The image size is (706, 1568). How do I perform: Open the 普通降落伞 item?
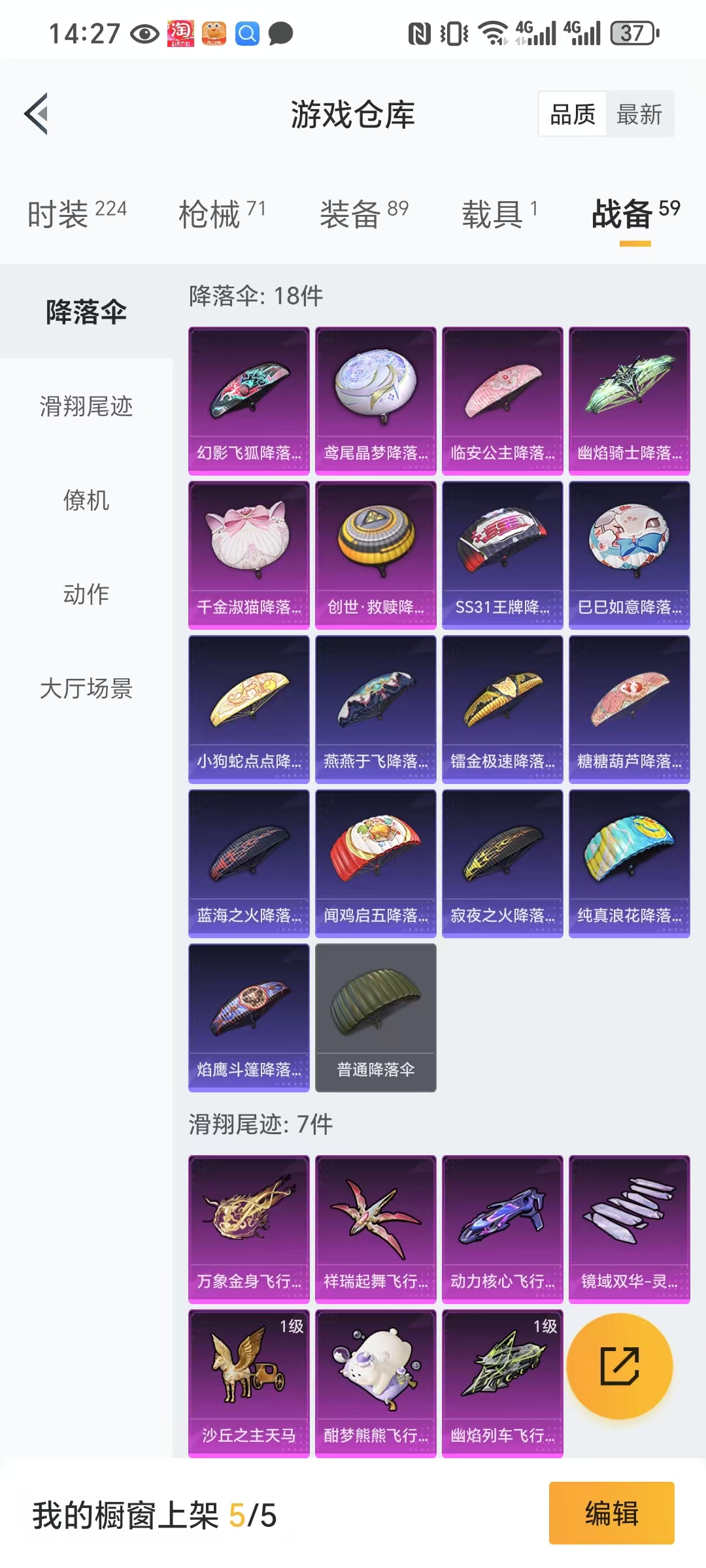point(375,1017)
